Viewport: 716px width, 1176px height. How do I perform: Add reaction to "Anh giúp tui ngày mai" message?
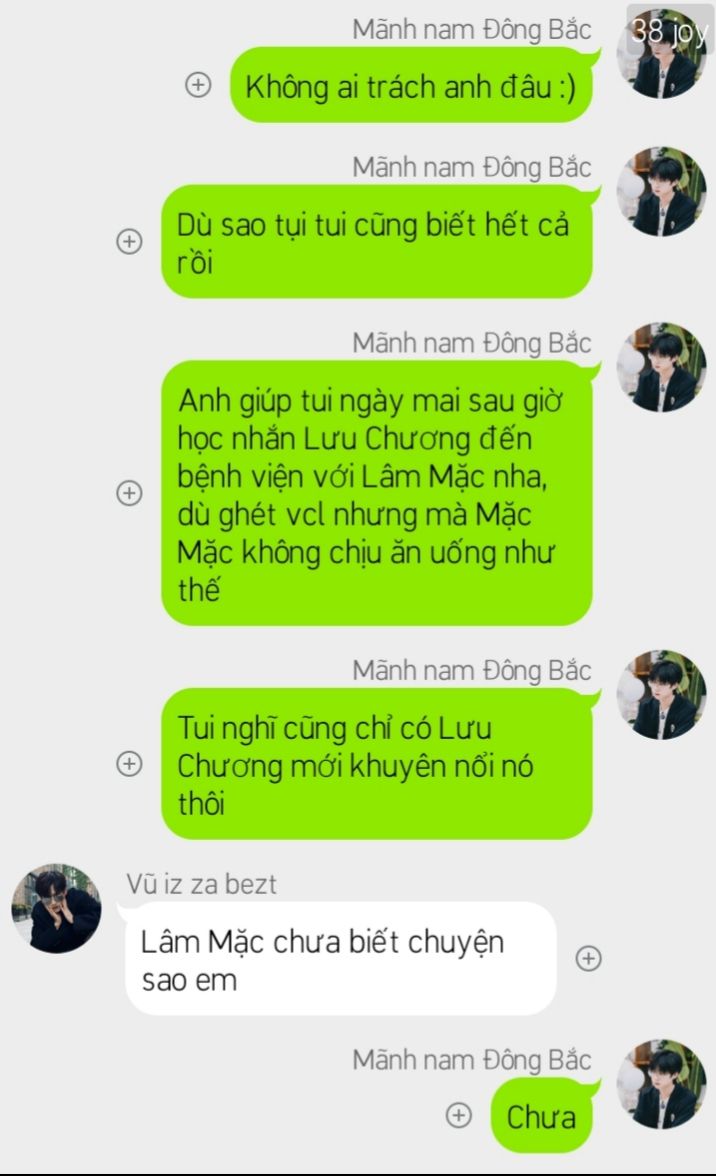click(x=130, y=493)
